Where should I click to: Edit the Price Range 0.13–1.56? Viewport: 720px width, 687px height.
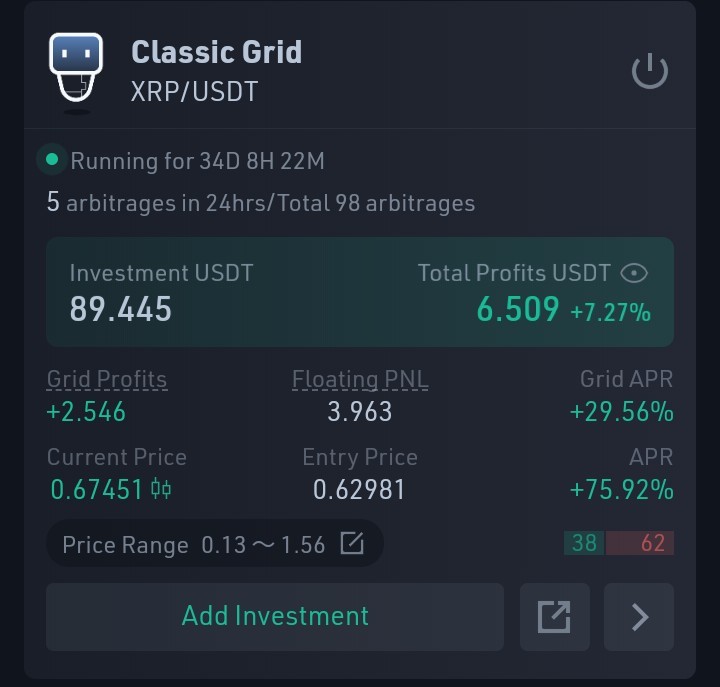352,543
